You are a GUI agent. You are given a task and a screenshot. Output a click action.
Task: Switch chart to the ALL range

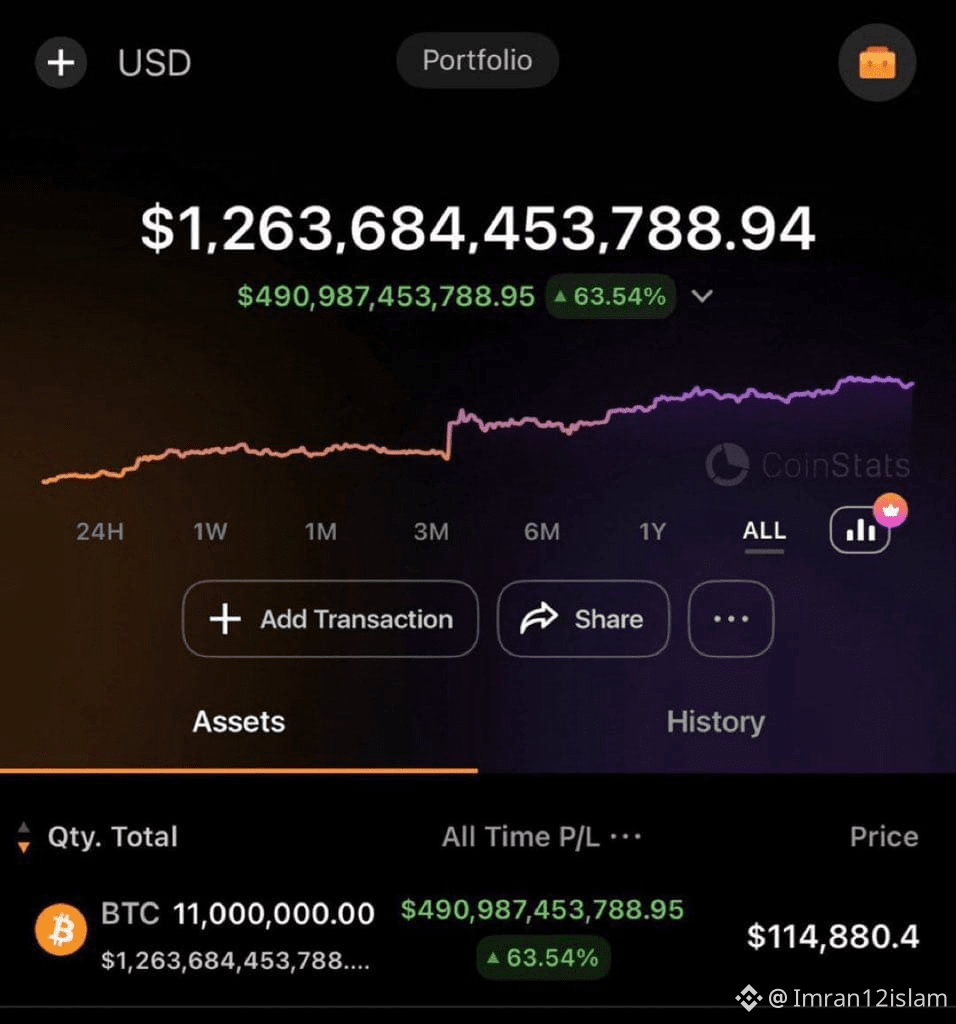point(763,532)
